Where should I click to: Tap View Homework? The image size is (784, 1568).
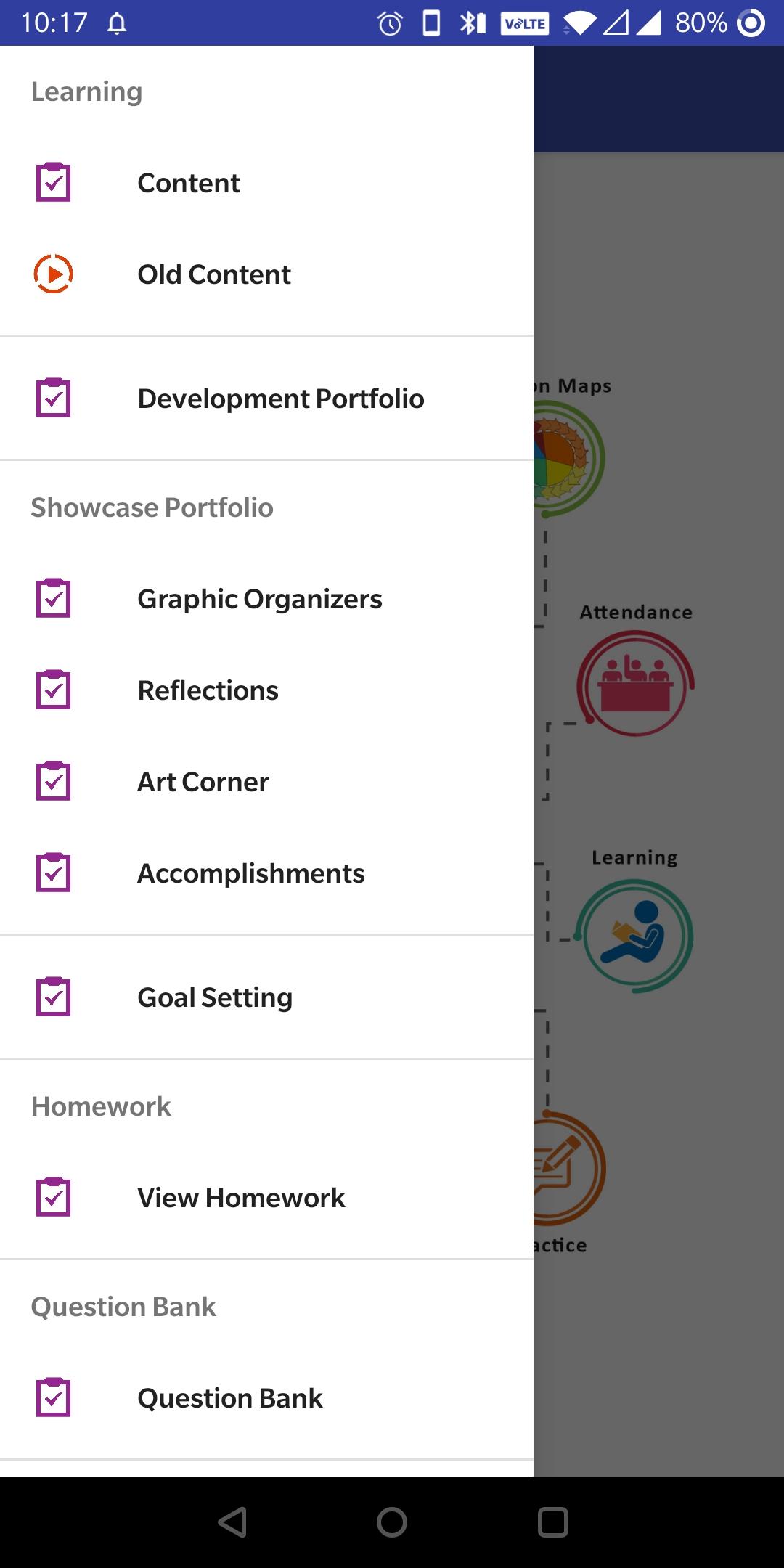pyautogui.click(x=266, y=1198)
